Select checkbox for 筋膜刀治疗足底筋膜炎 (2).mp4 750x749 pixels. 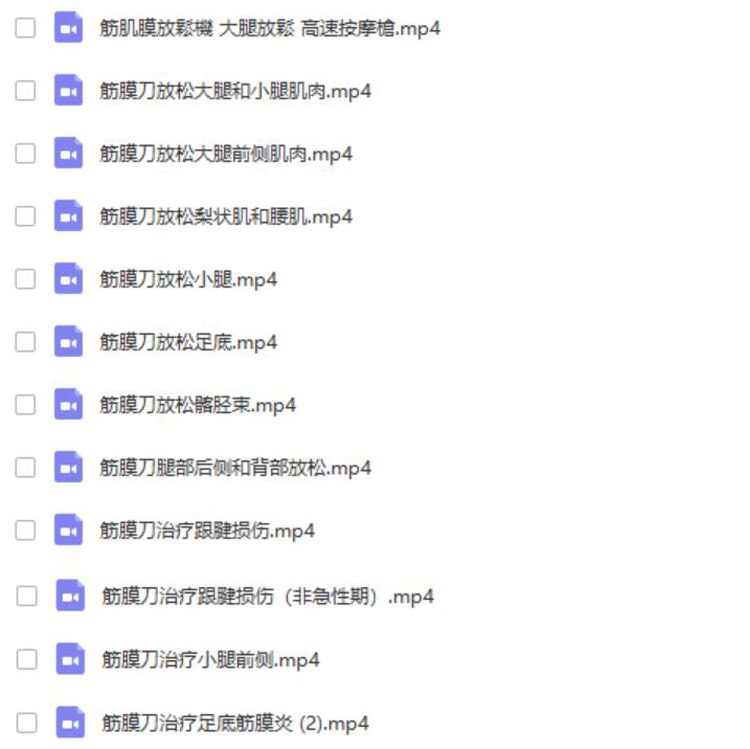27,722
